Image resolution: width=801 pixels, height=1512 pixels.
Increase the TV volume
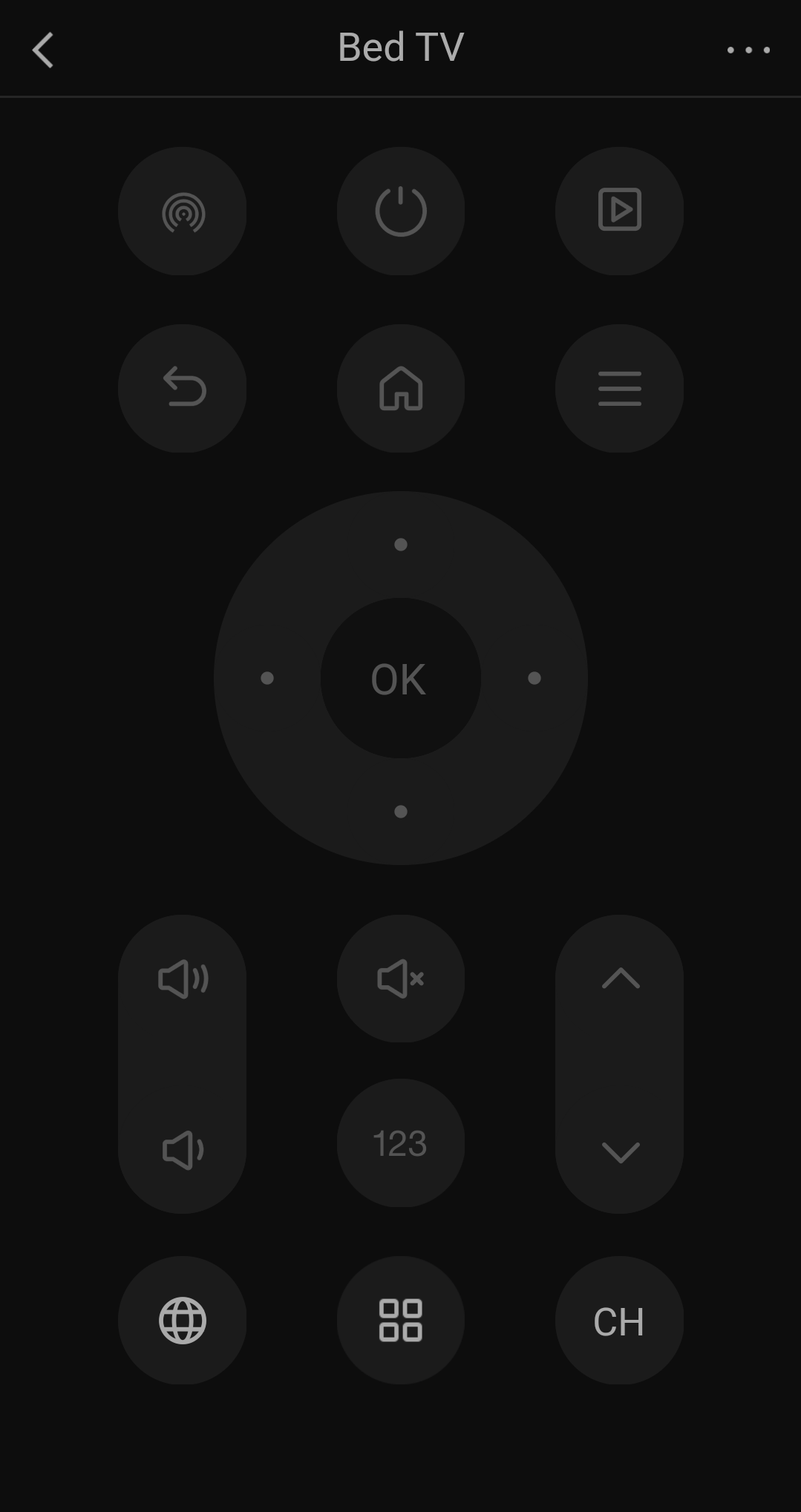point(183,979)
